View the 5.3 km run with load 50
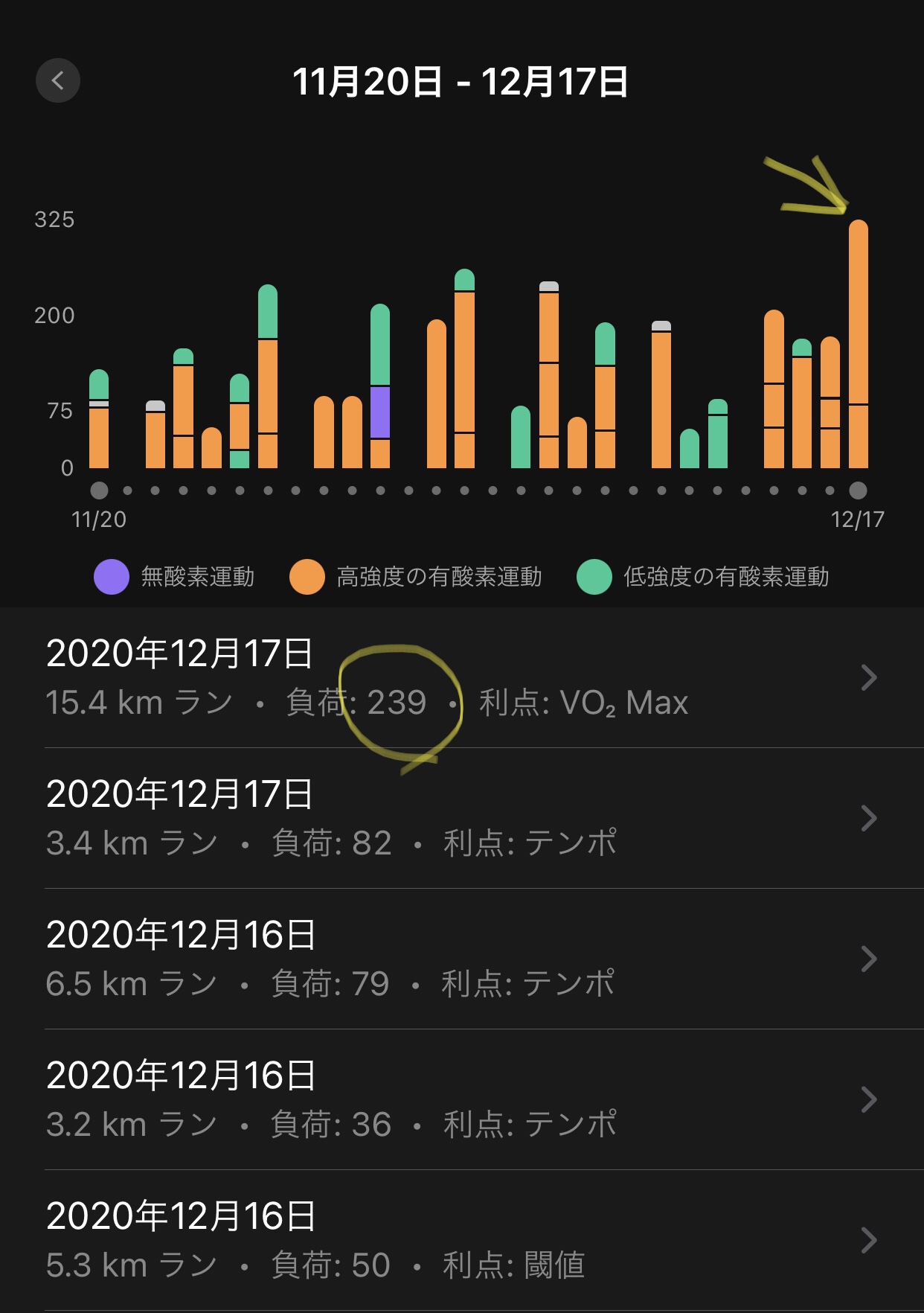The image size is (924, 1313). (461, 1240)
